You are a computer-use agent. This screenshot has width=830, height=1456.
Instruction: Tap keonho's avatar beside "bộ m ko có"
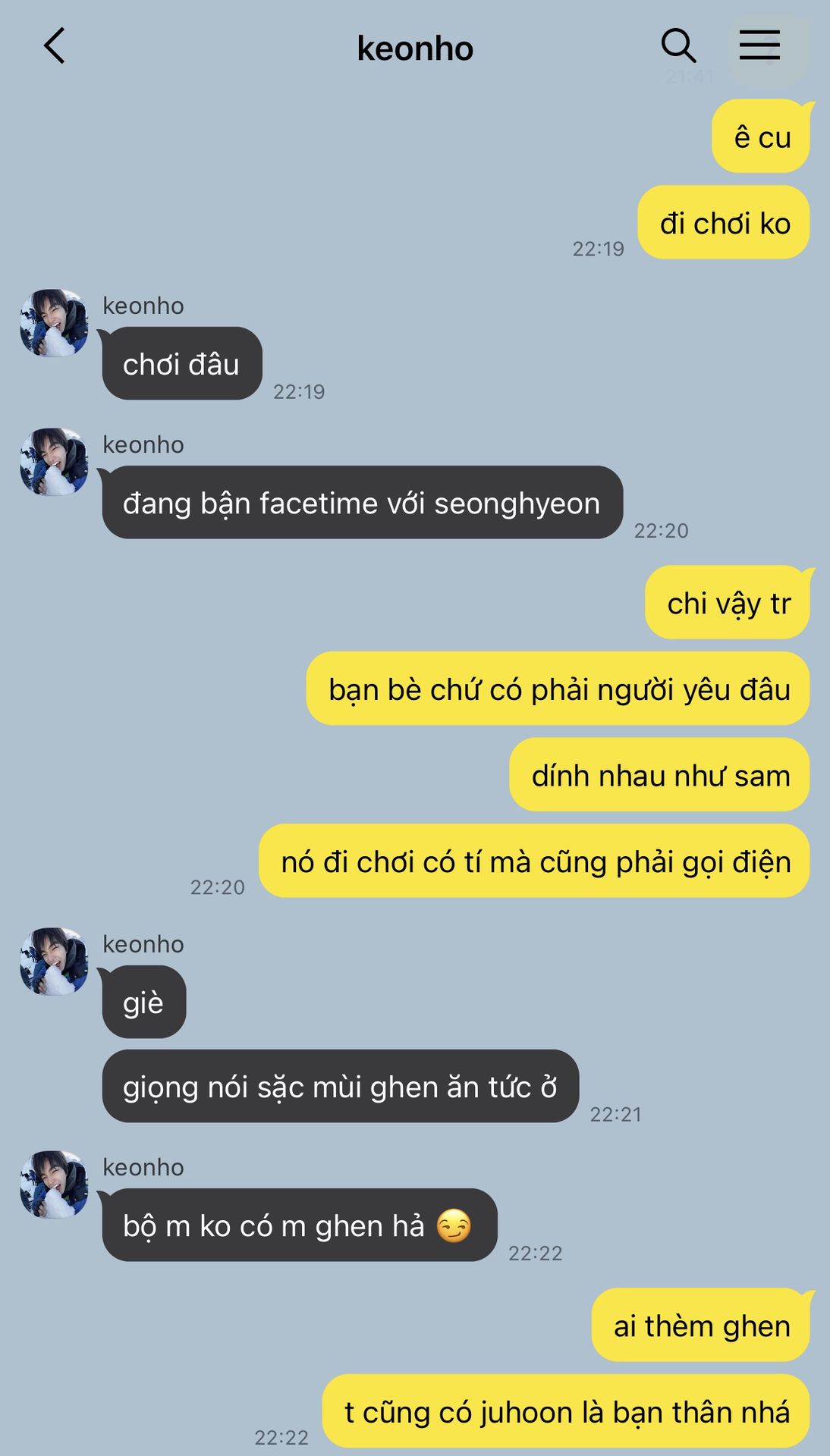(54, 1185)
